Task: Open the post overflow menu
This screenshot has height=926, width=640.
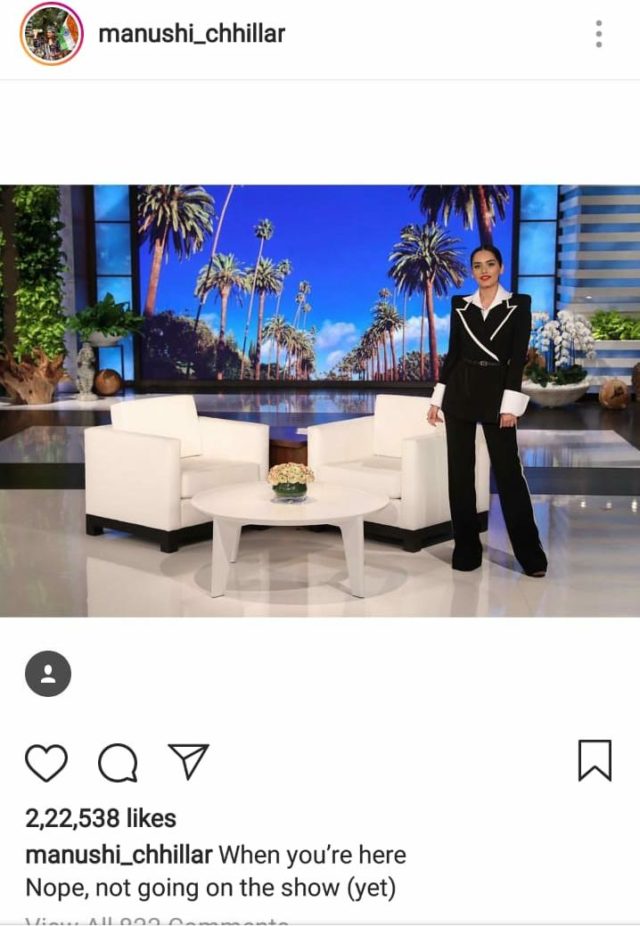Action: (x=598, y=34)
